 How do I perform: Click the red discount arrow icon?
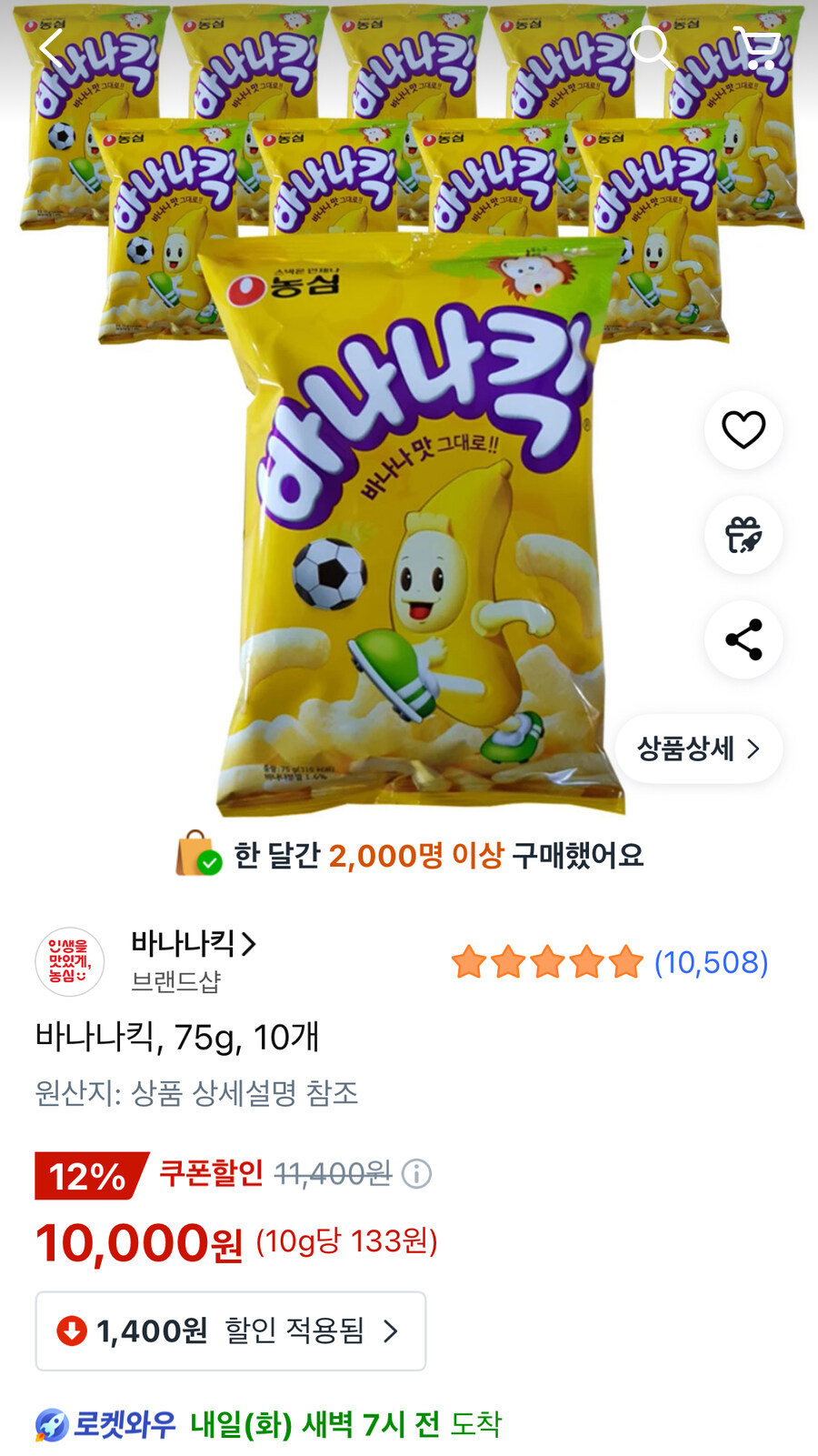[72, 1330]
